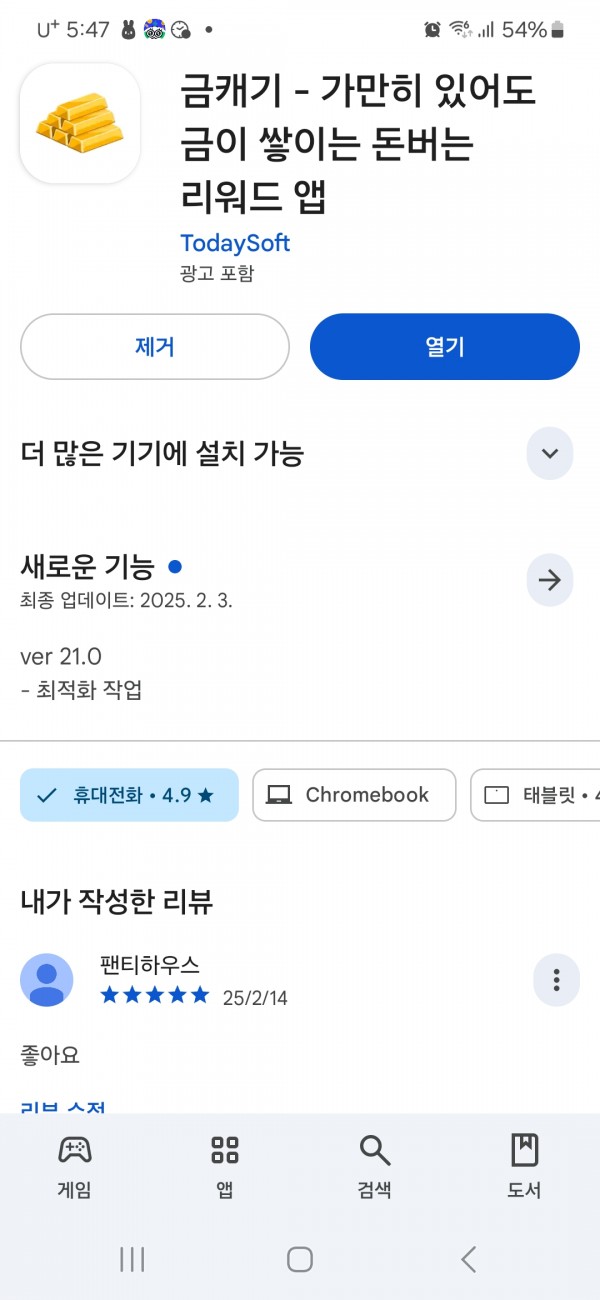Expand 더 많은 기기에 설치 가능 section

tap(550, 453)
